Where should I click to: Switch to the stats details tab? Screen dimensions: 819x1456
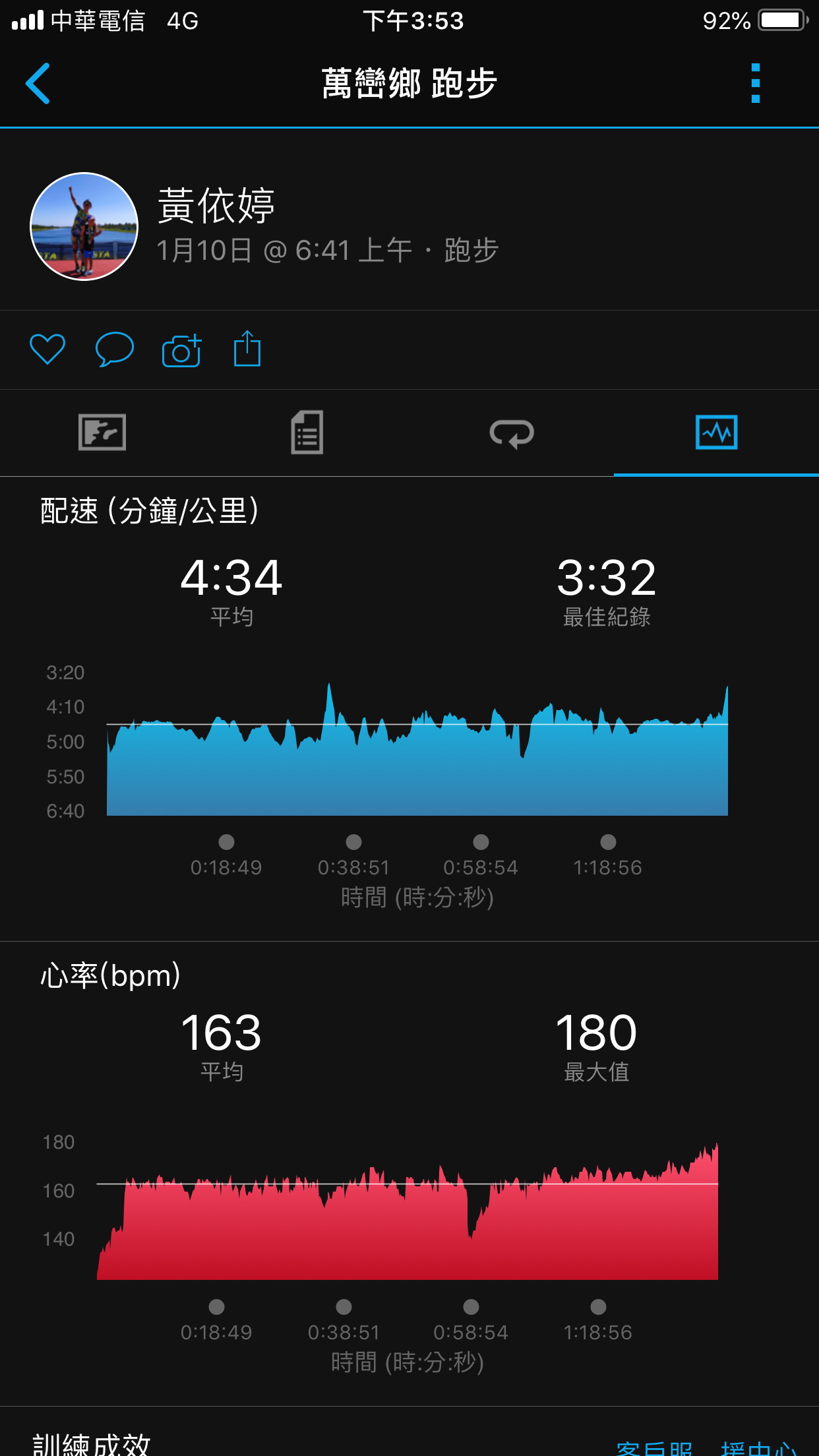click(x=307, y=433)
